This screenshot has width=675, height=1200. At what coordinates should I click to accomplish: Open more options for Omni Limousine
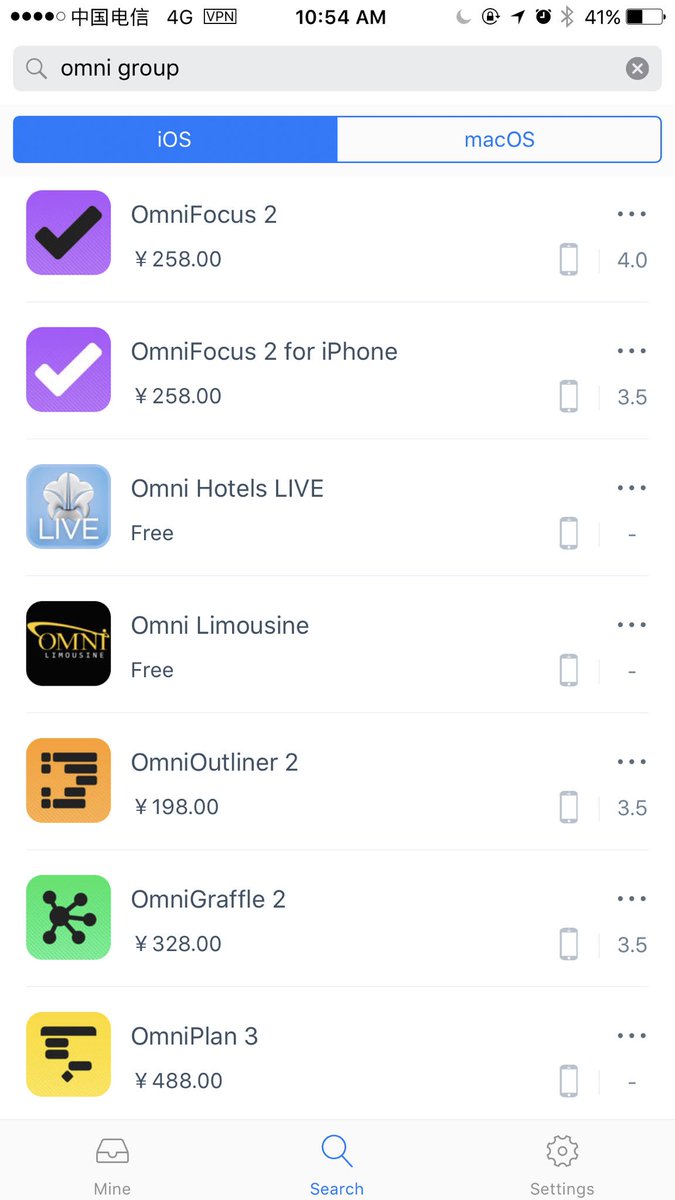[x=632, y=625]
